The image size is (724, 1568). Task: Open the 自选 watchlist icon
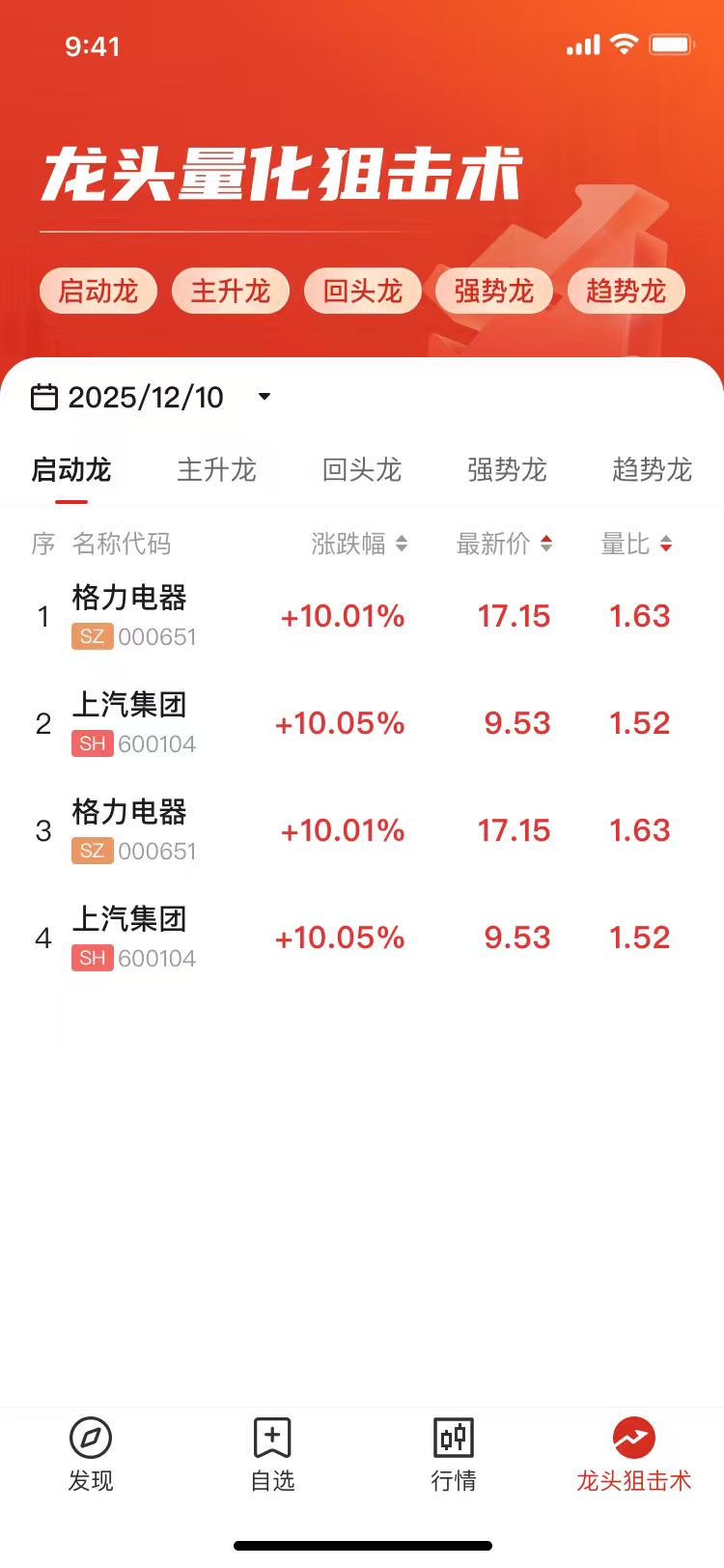(x=272, y=1438)
